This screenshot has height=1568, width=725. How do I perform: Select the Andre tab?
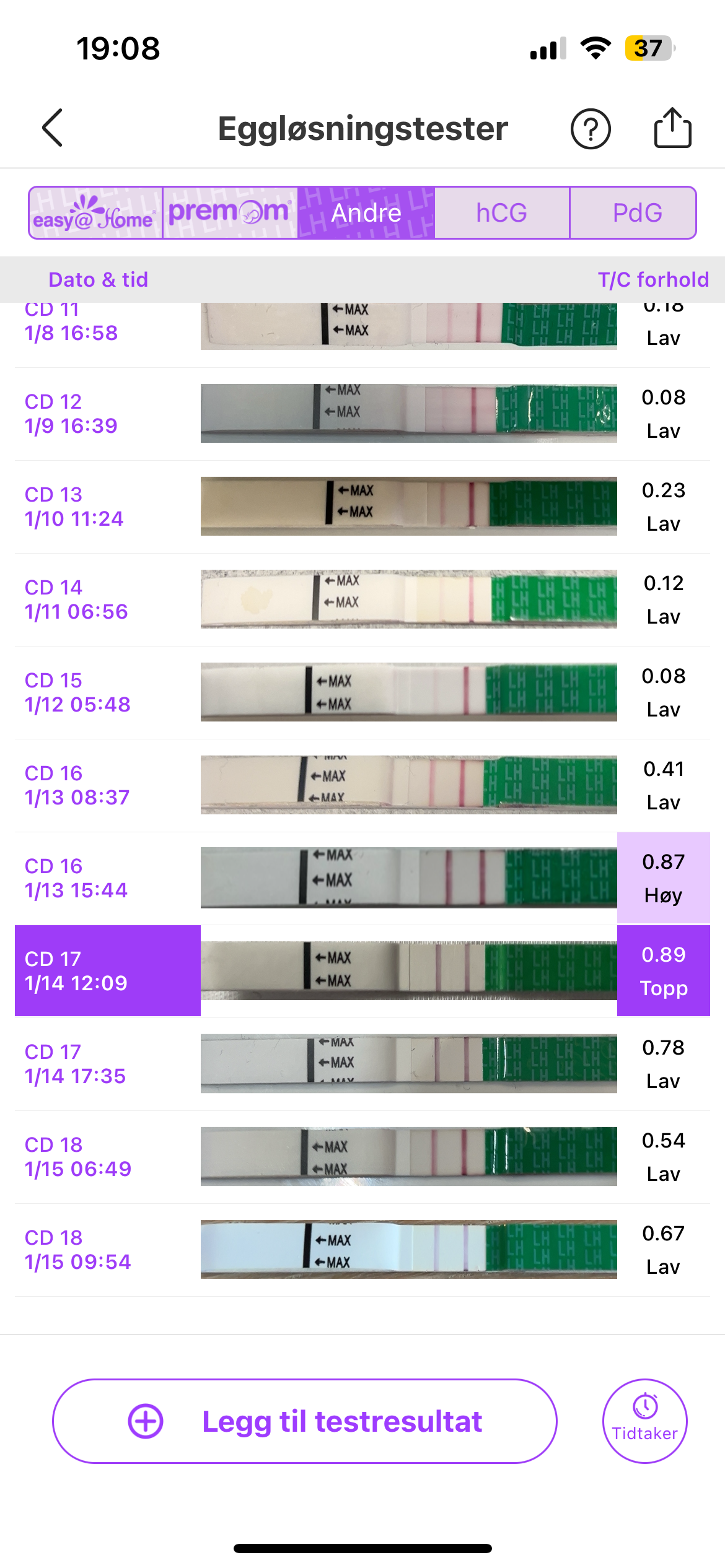pos(366,213)
